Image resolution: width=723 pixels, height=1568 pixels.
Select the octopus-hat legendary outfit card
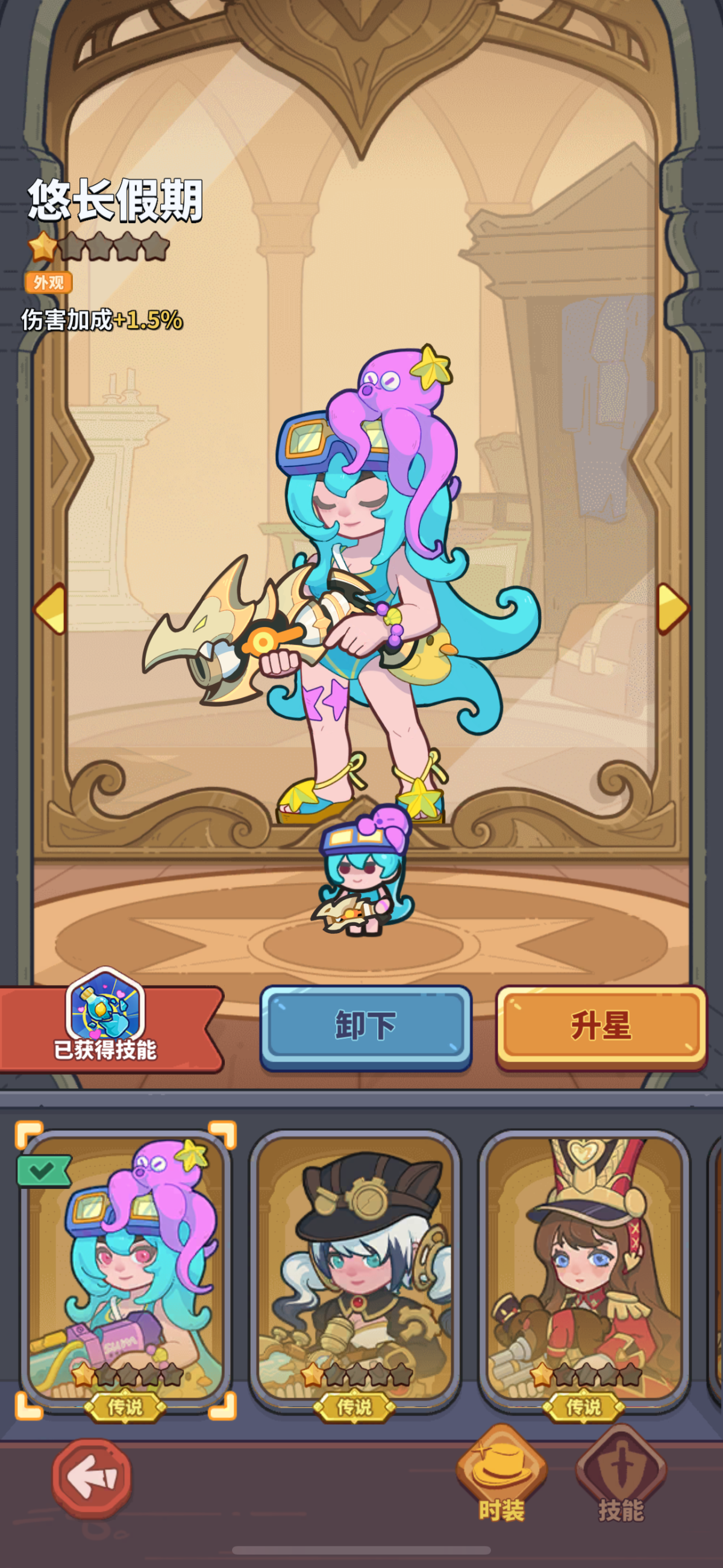click(x=125, y=1271)
